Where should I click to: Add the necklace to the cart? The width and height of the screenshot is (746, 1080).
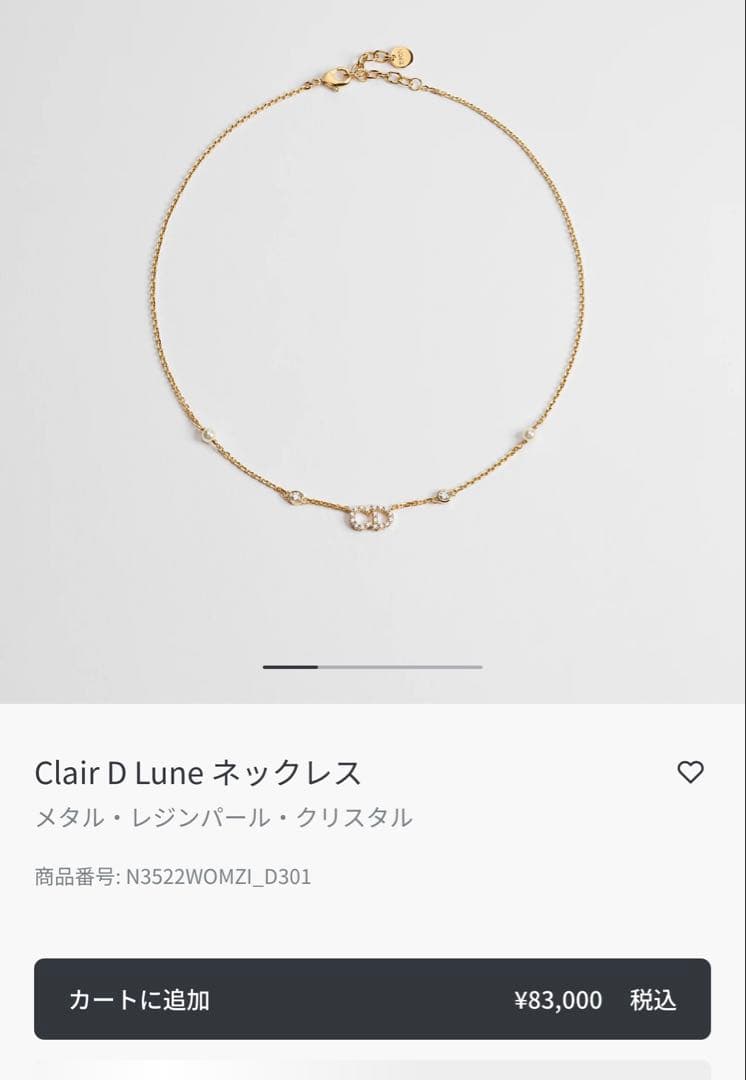pos(373,1000)
